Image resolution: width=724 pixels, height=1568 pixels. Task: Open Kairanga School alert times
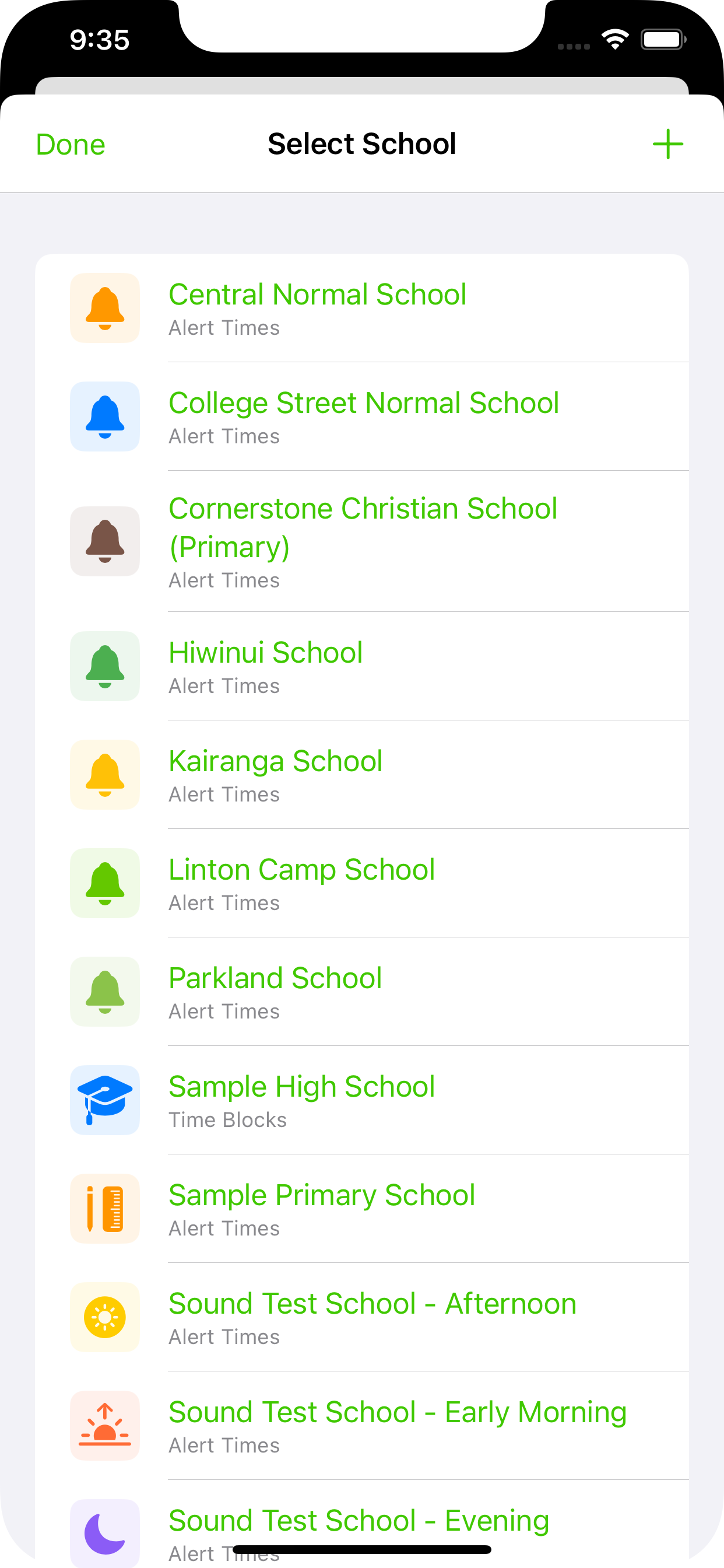click(276, 761)
